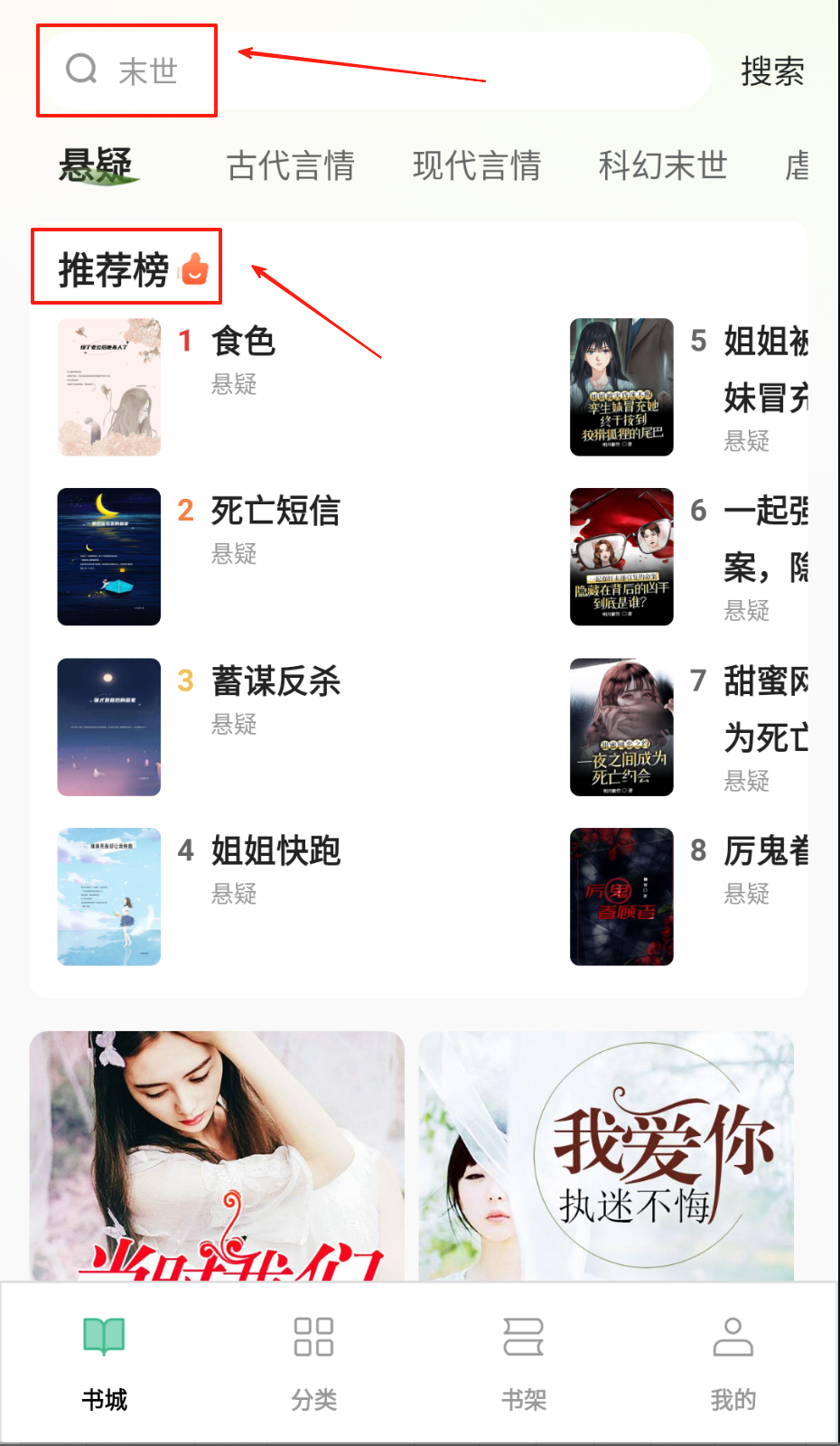This screenshot has height=1446, width=840.
Task: Open the book 蓄谋反杀
Action: pyautogui.click(x=275, y=681)
